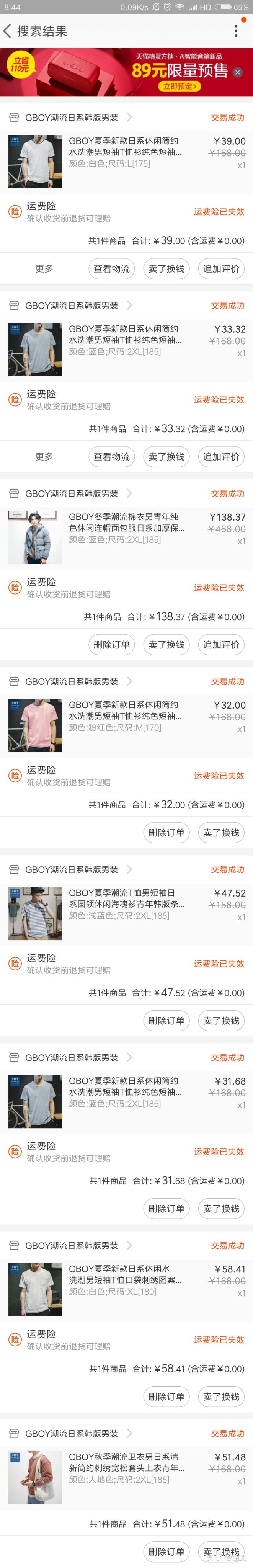This screenshot has height=1568, width=253.
Task: Delete the ¥138.37 winter jacket order
Action: [x=111, y=645]
